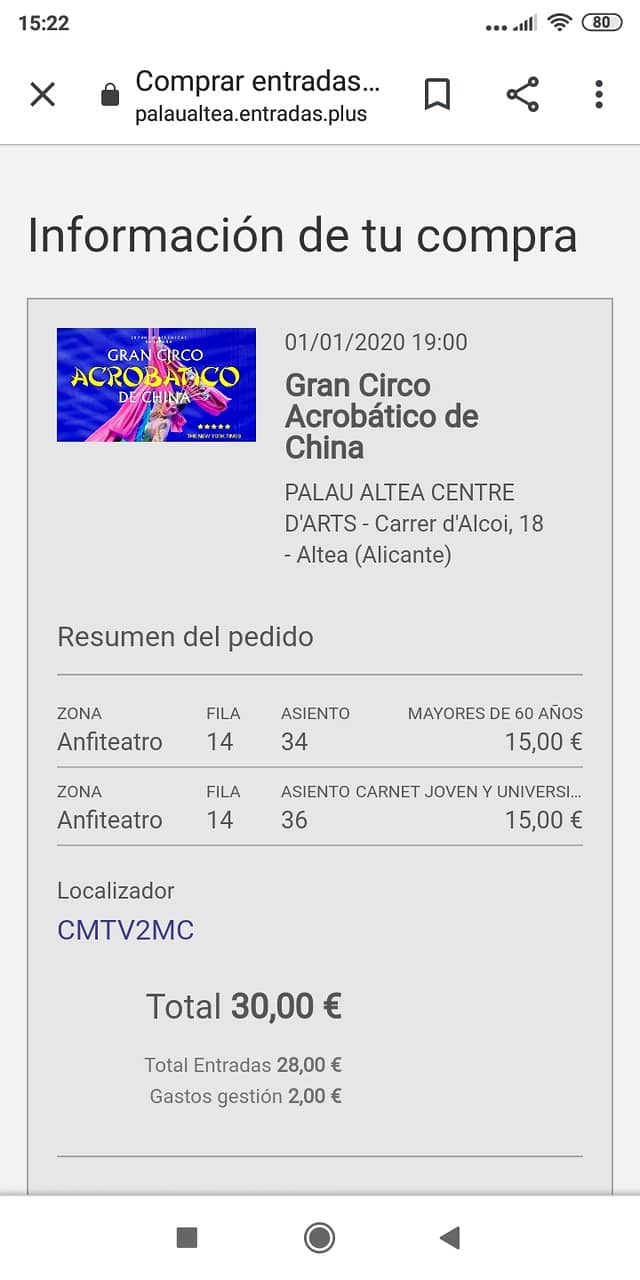640x1280 pixels.
Task: Bookmark this purchase page
Action: pyautogui.click(x=437, y=95)
